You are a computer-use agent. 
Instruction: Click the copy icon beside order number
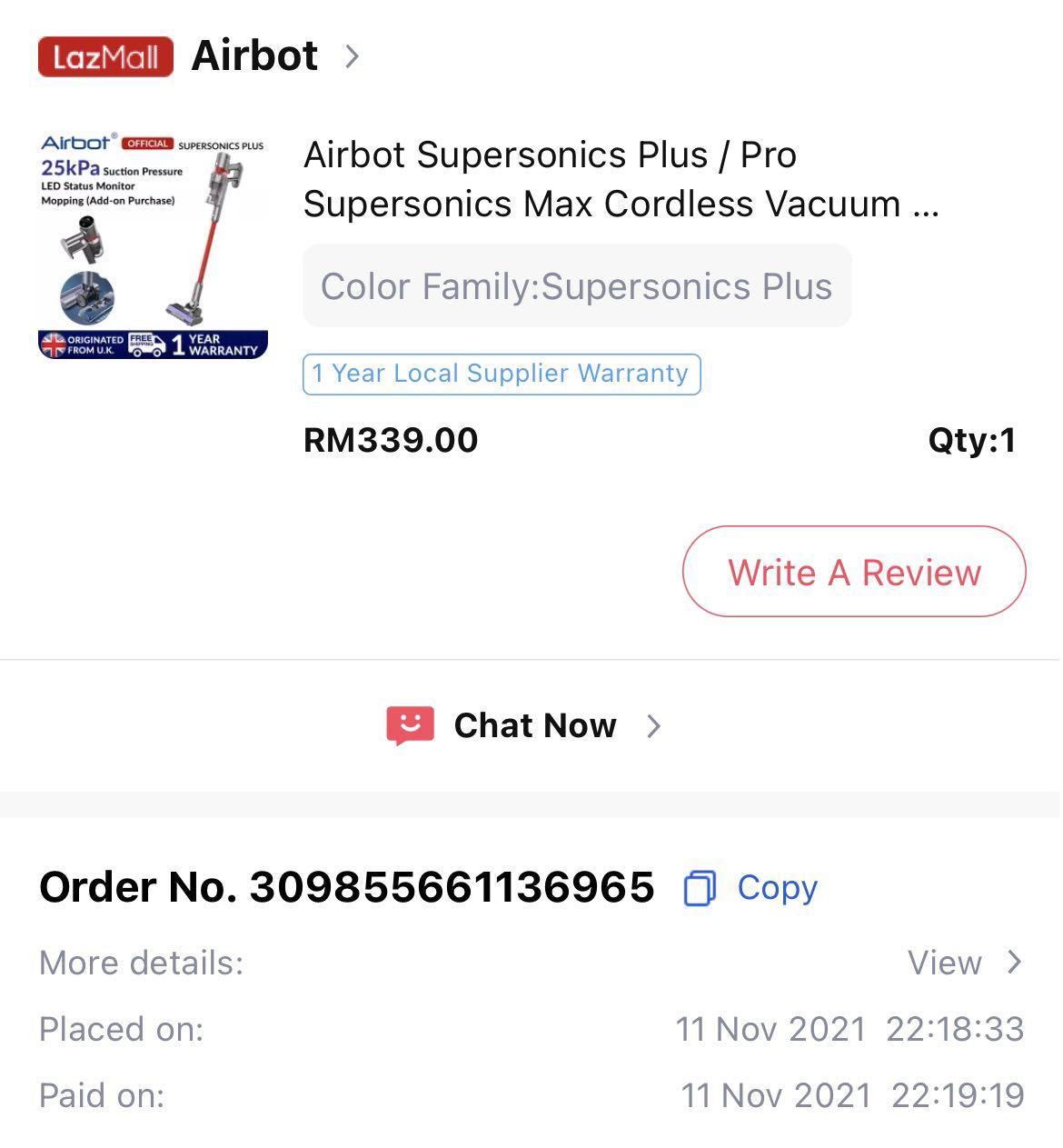pos(699,887)
